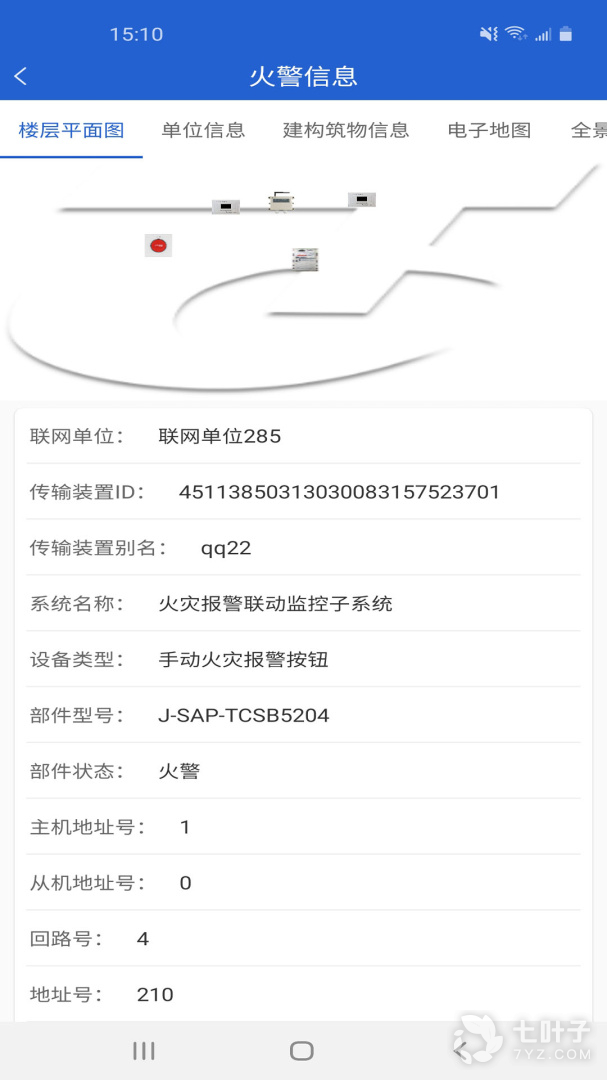Tap the system home button
Image resolution: width=607 pixels, height=1080 pixels.
(x=301, y=1050)
